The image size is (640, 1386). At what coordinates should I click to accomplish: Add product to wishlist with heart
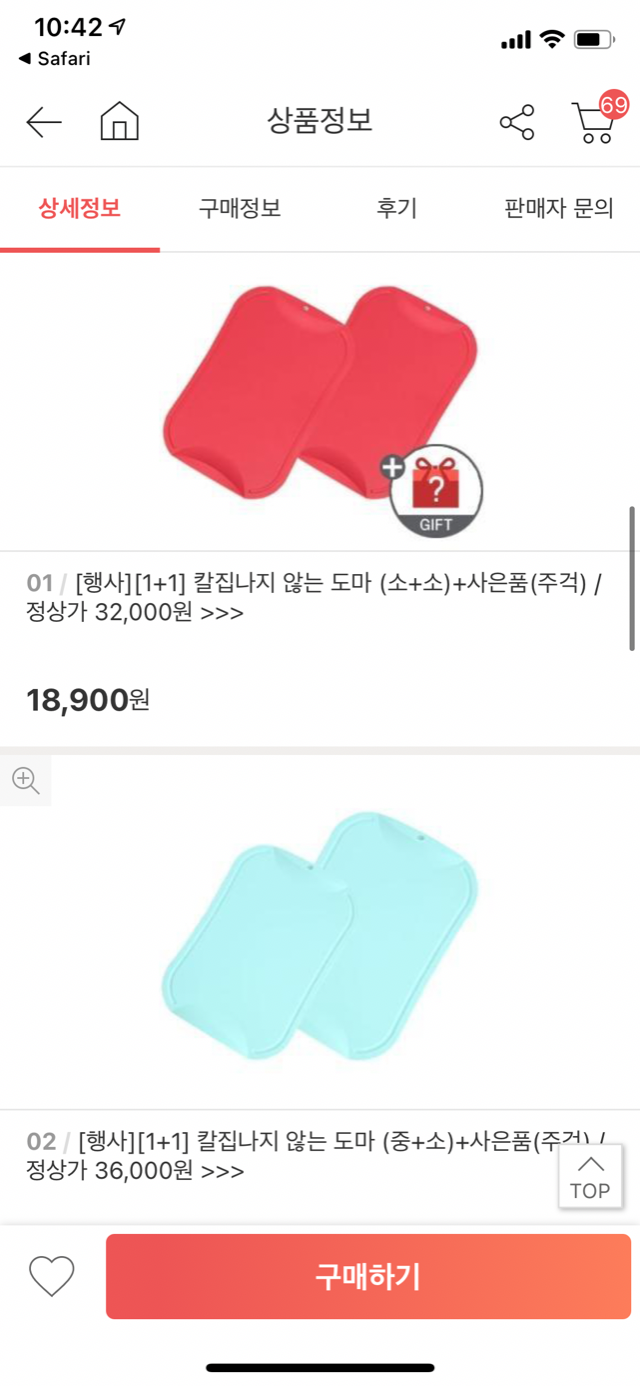(52, 1276)
